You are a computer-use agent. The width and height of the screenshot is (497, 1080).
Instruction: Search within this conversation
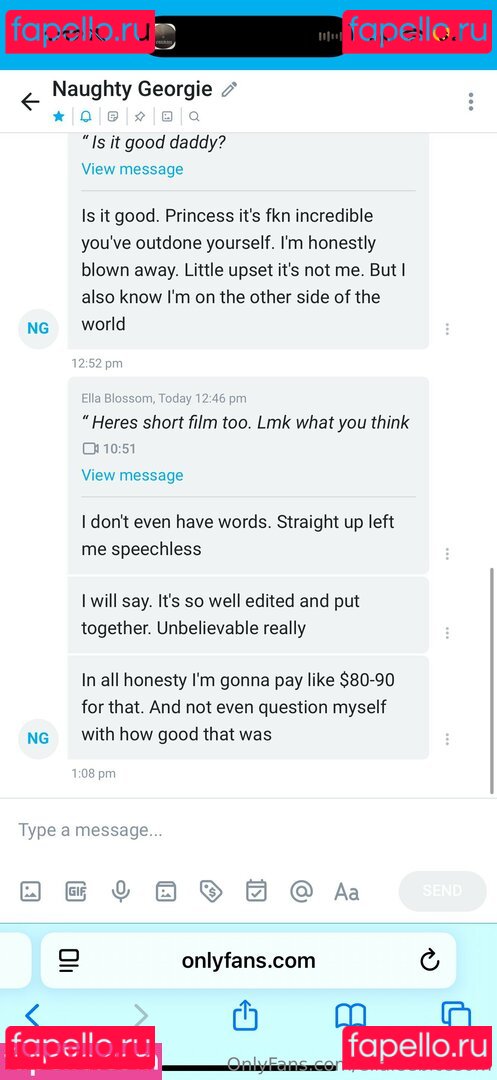coord(194,116)
